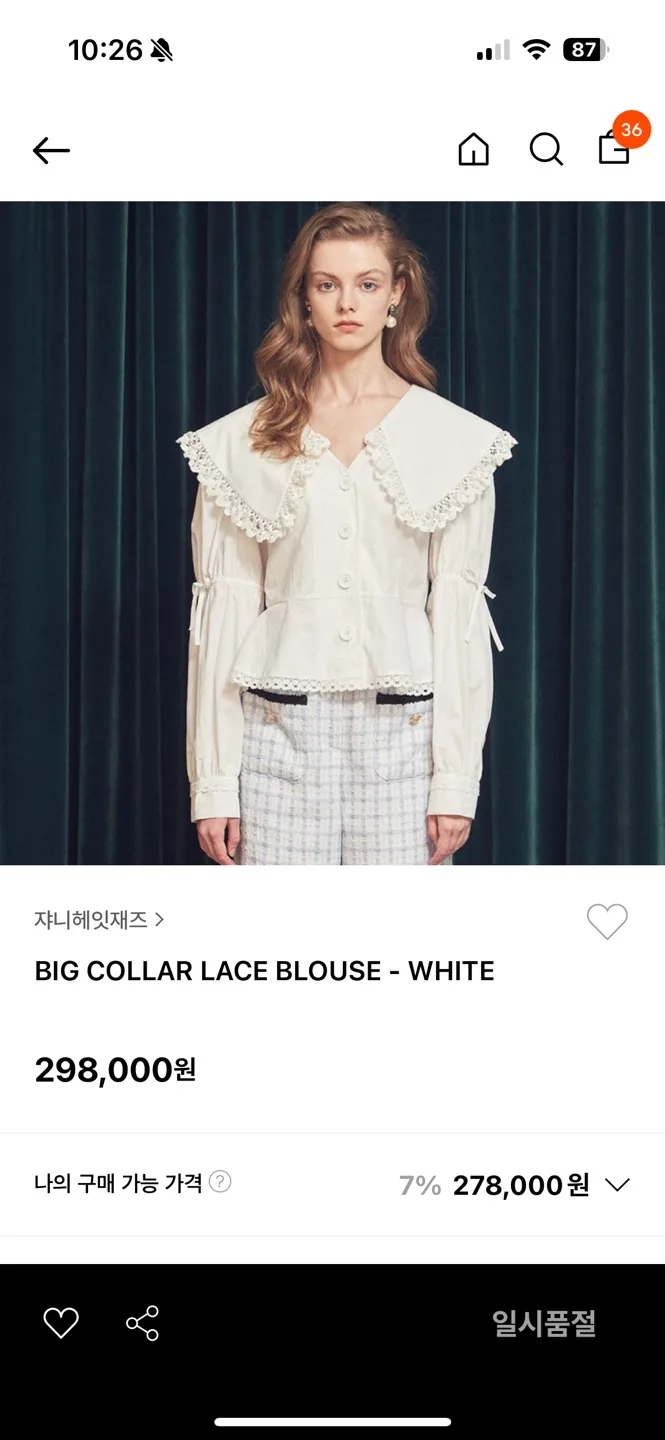Open search from the magnifier icon
665x1440 pixels.
click(x=545, y=150)
